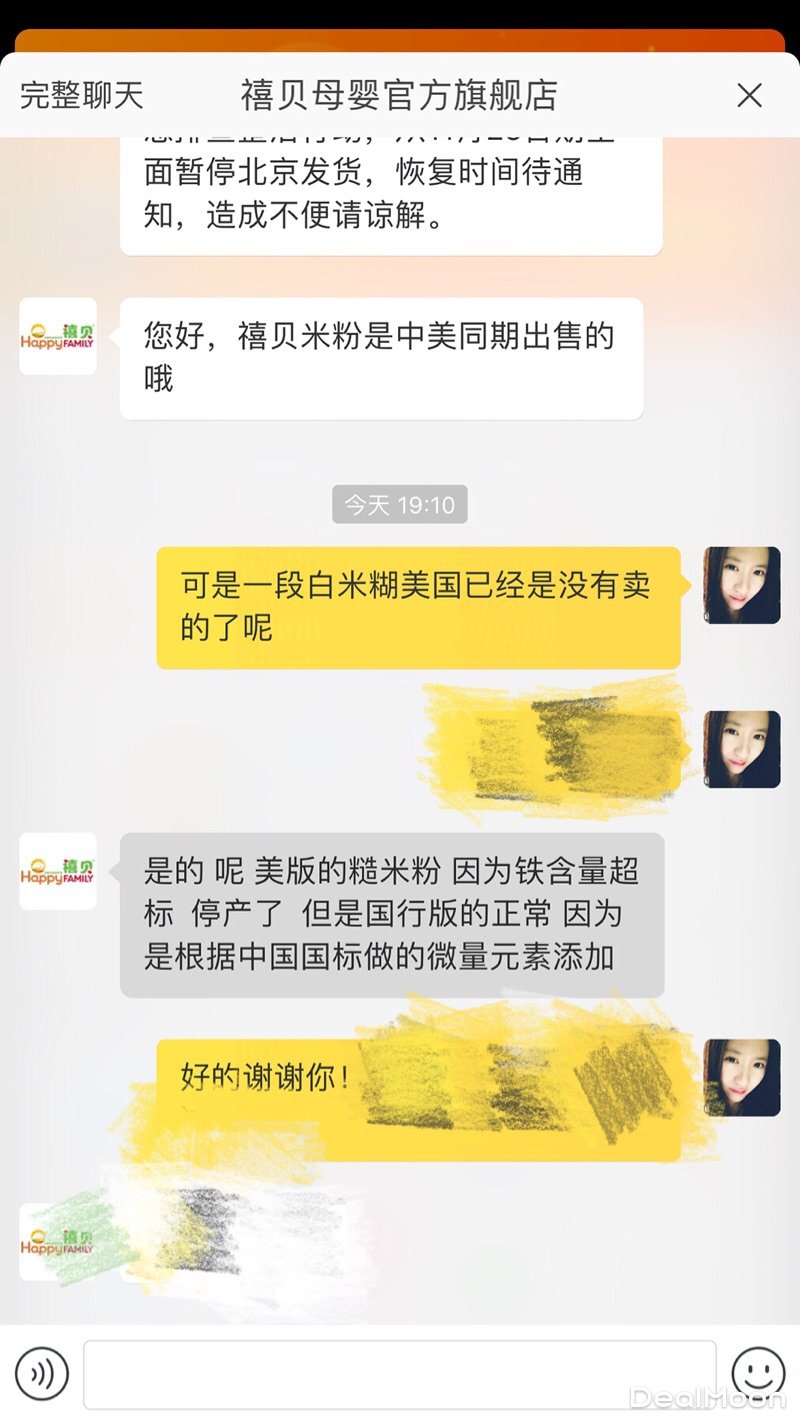Open my avatar beside 可是一段白米糊 message
This screenshot has width=800, height=1422.
(742, 585)
